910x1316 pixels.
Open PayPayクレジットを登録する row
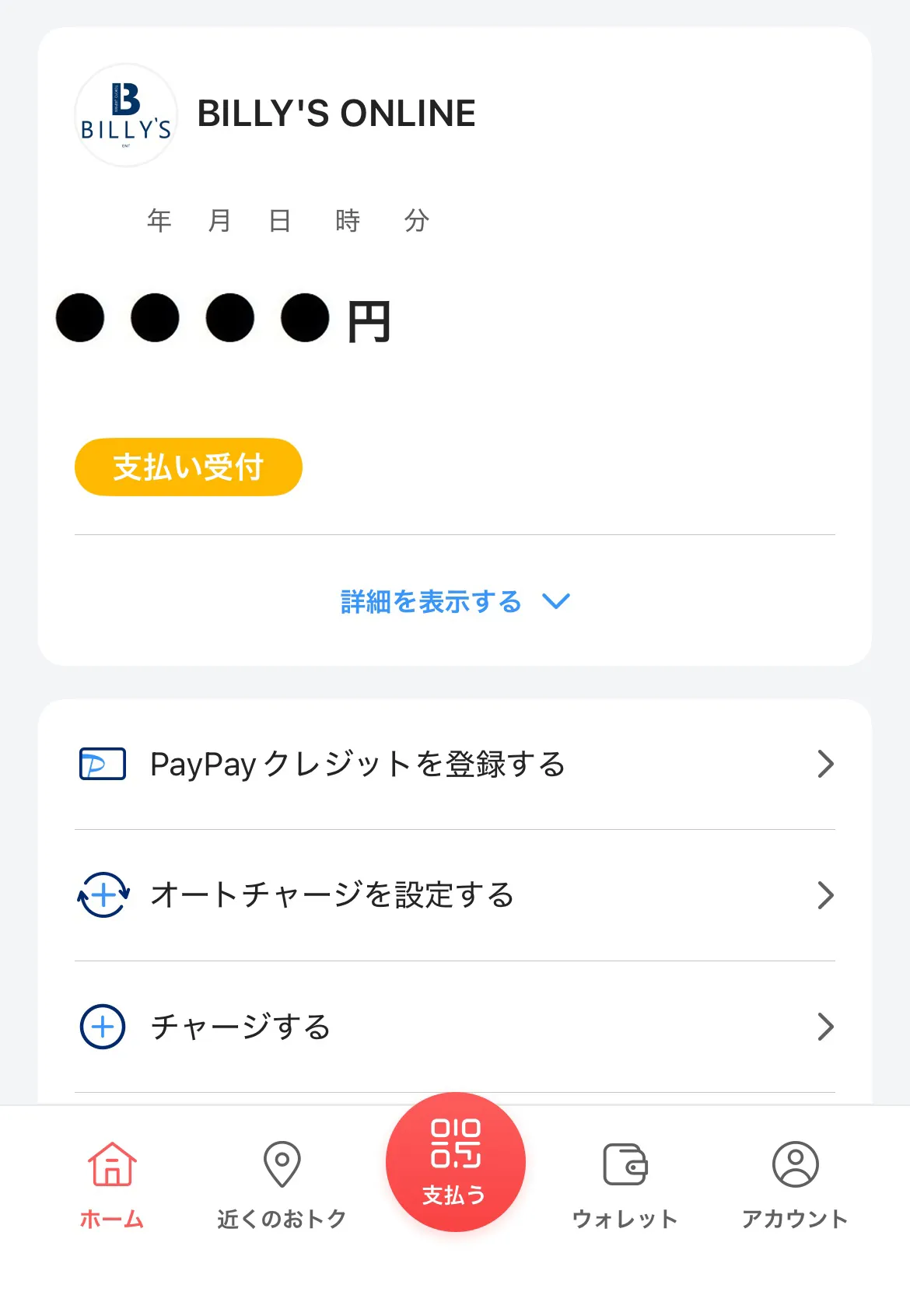point(455,764)
